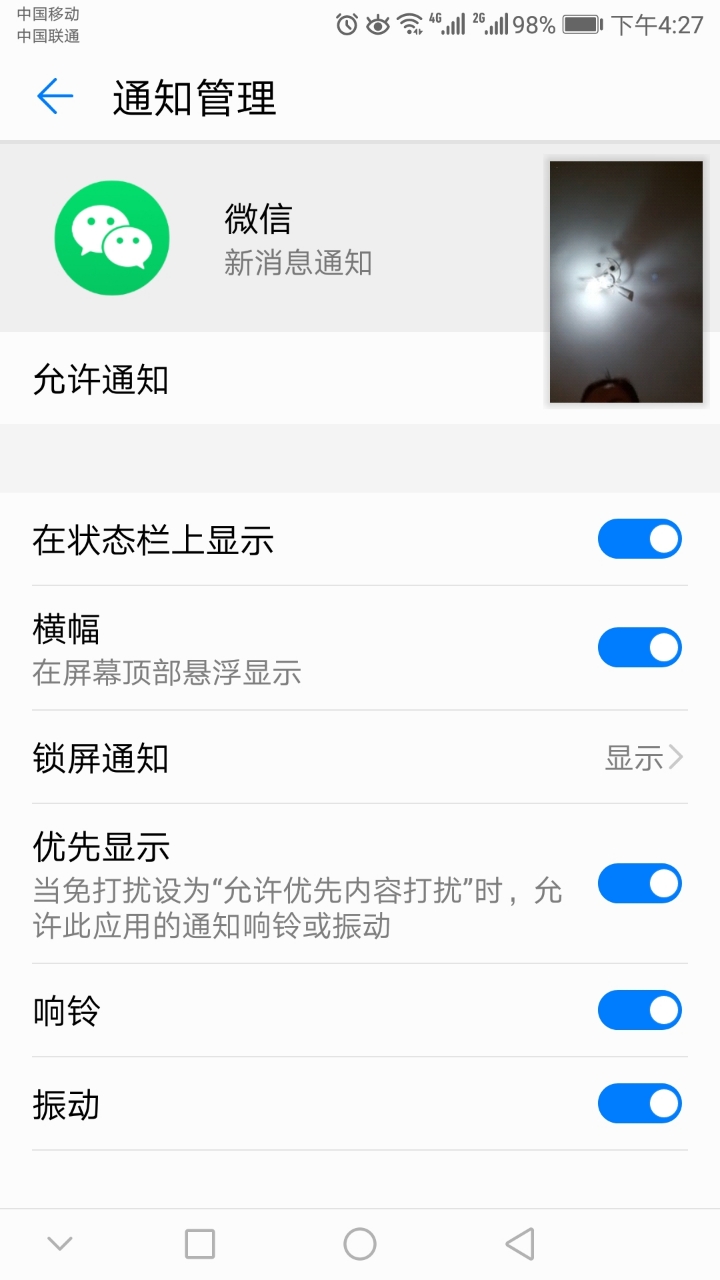Tap the system back triangle
720x1280 pixels.
tap(520, 1244)
